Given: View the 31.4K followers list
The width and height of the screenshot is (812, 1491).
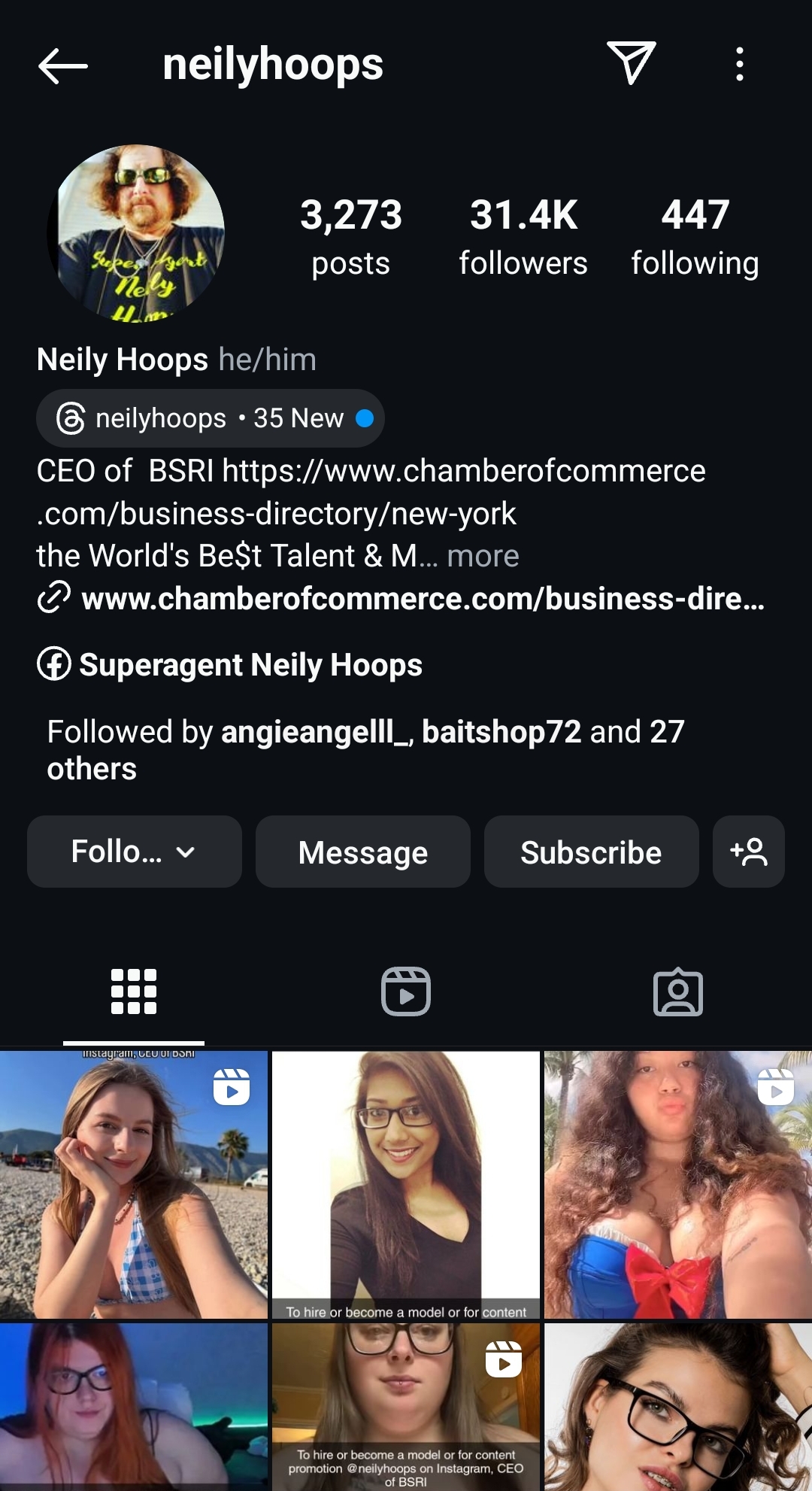Looking at the screenshot, I should [x=523, y=236].
